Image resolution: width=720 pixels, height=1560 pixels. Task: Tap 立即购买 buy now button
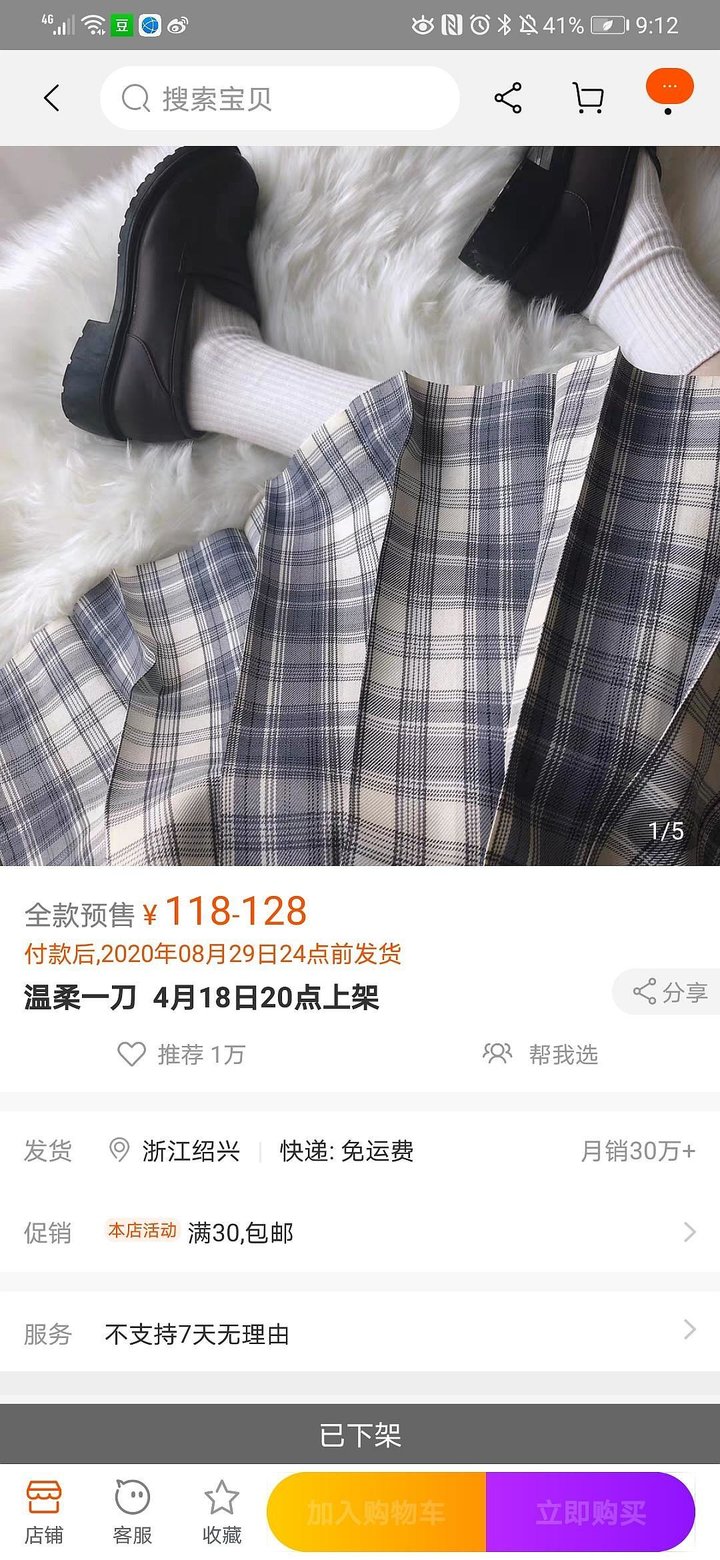pyautogui.click(x=590, y=1512)
